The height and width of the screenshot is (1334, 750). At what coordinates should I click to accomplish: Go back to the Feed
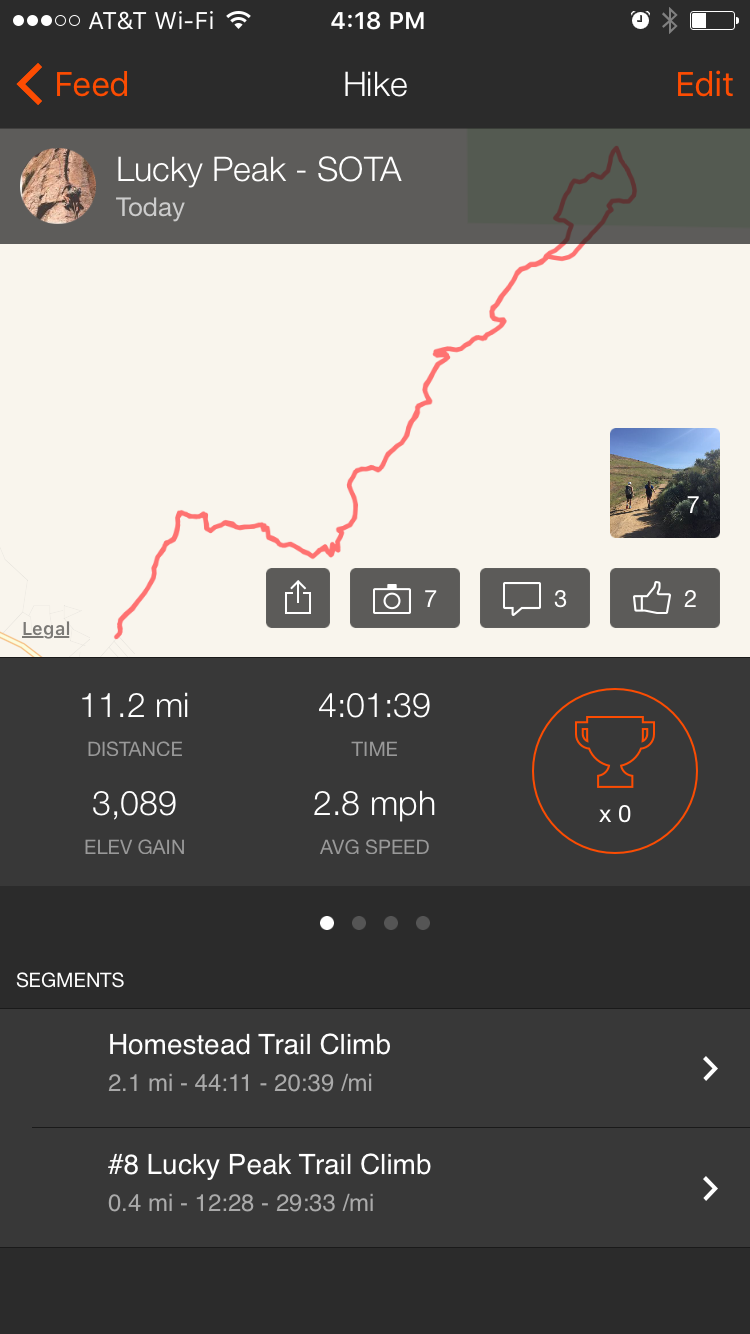(73, 85)
